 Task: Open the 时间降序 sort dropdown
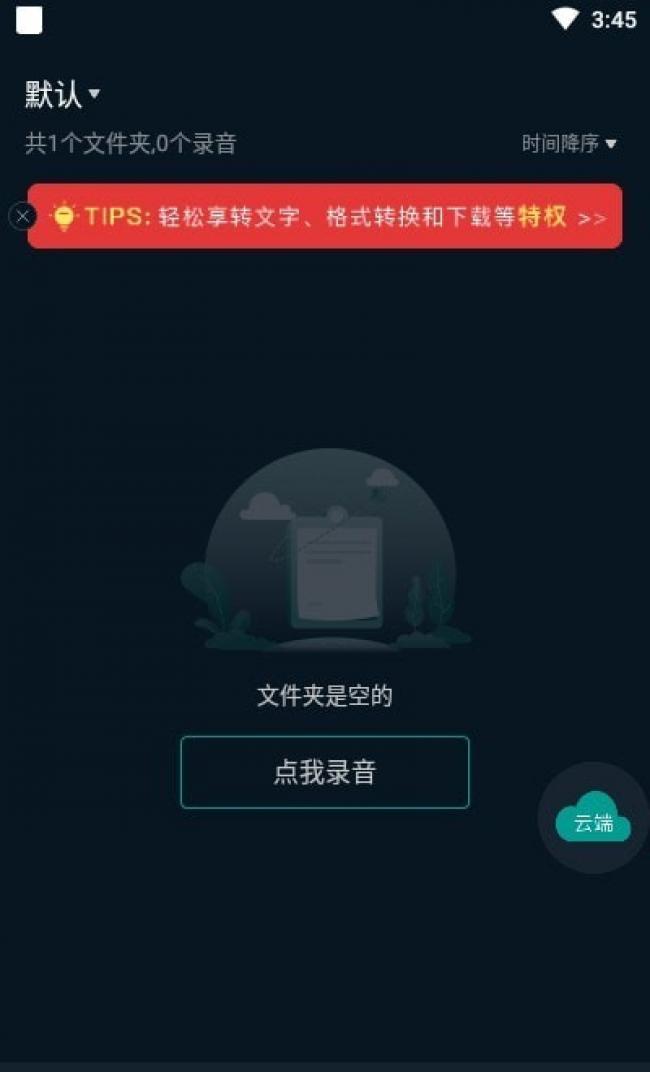569,144
